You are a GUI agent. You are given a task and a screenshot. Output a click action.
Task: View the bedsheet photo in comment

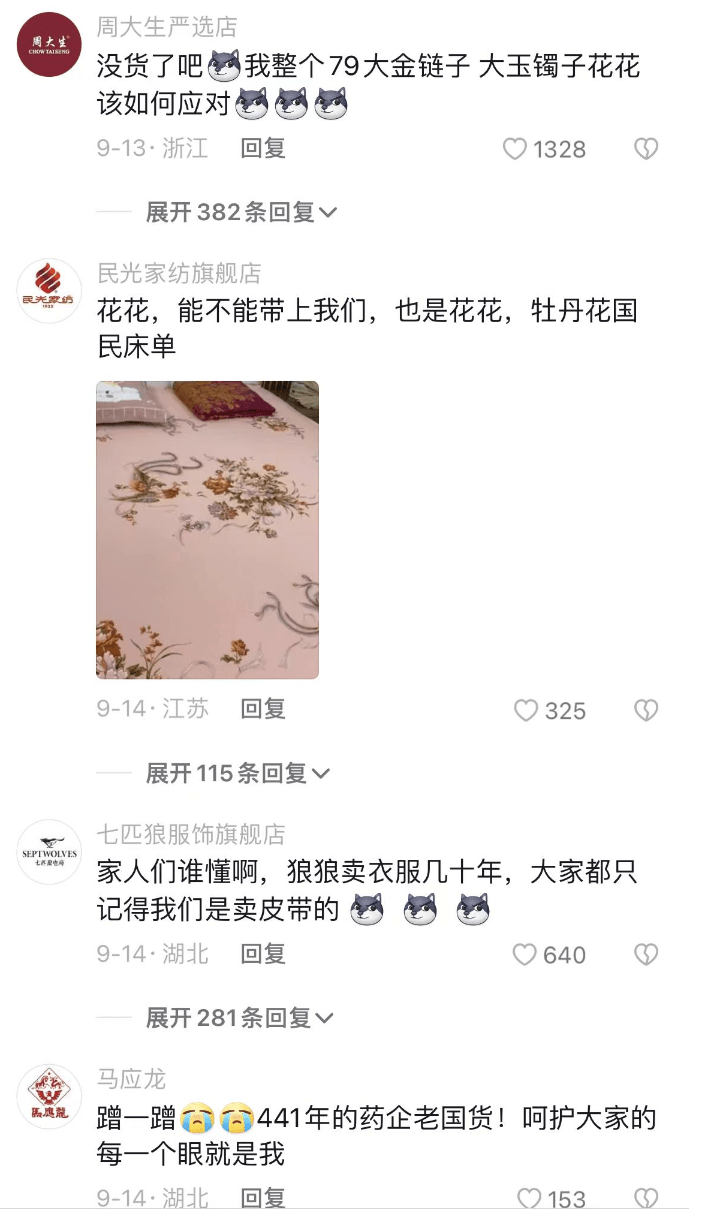coord(207,529)
